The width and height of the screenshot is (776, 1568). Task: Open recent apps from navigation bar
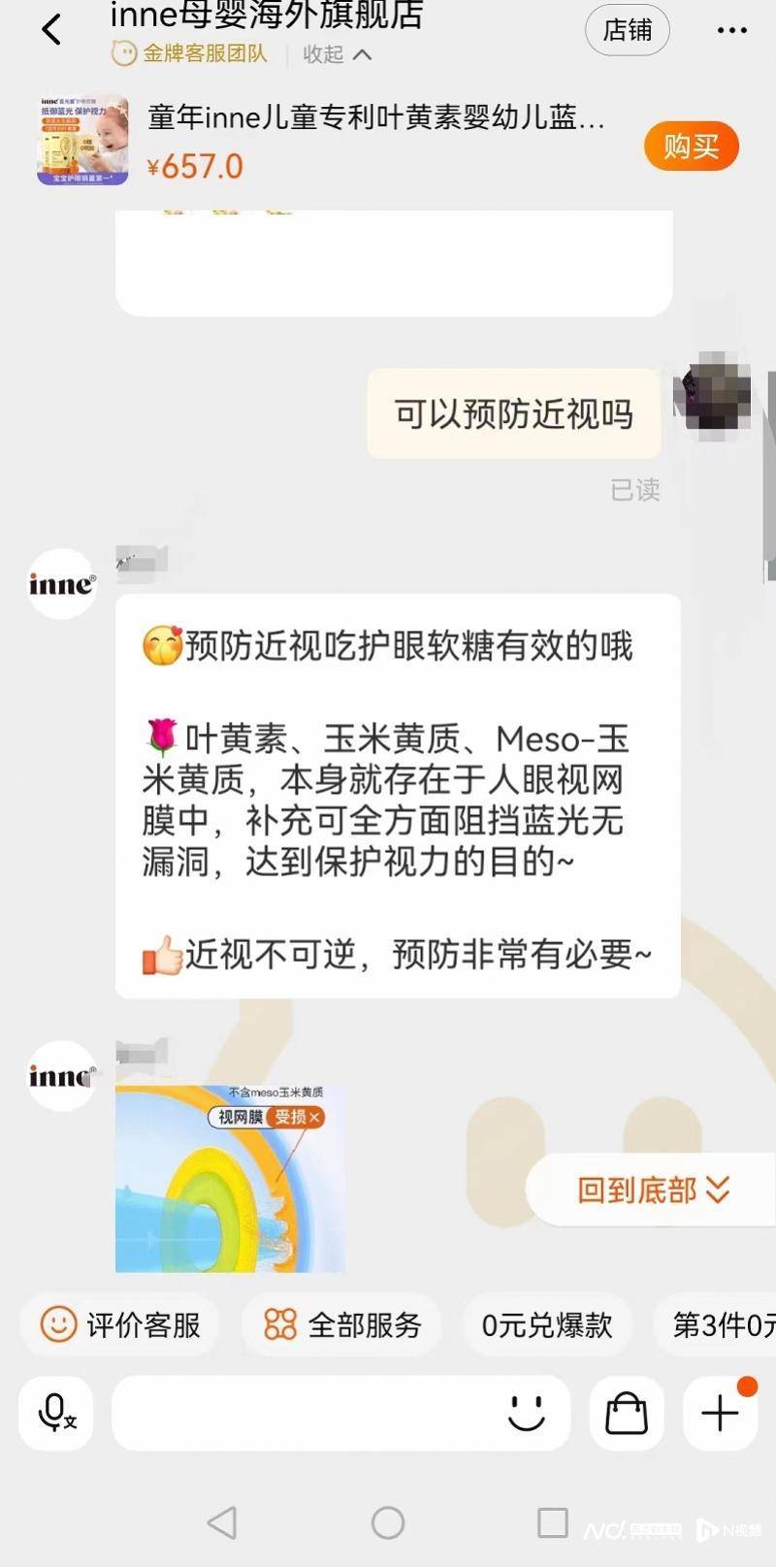553,1522
